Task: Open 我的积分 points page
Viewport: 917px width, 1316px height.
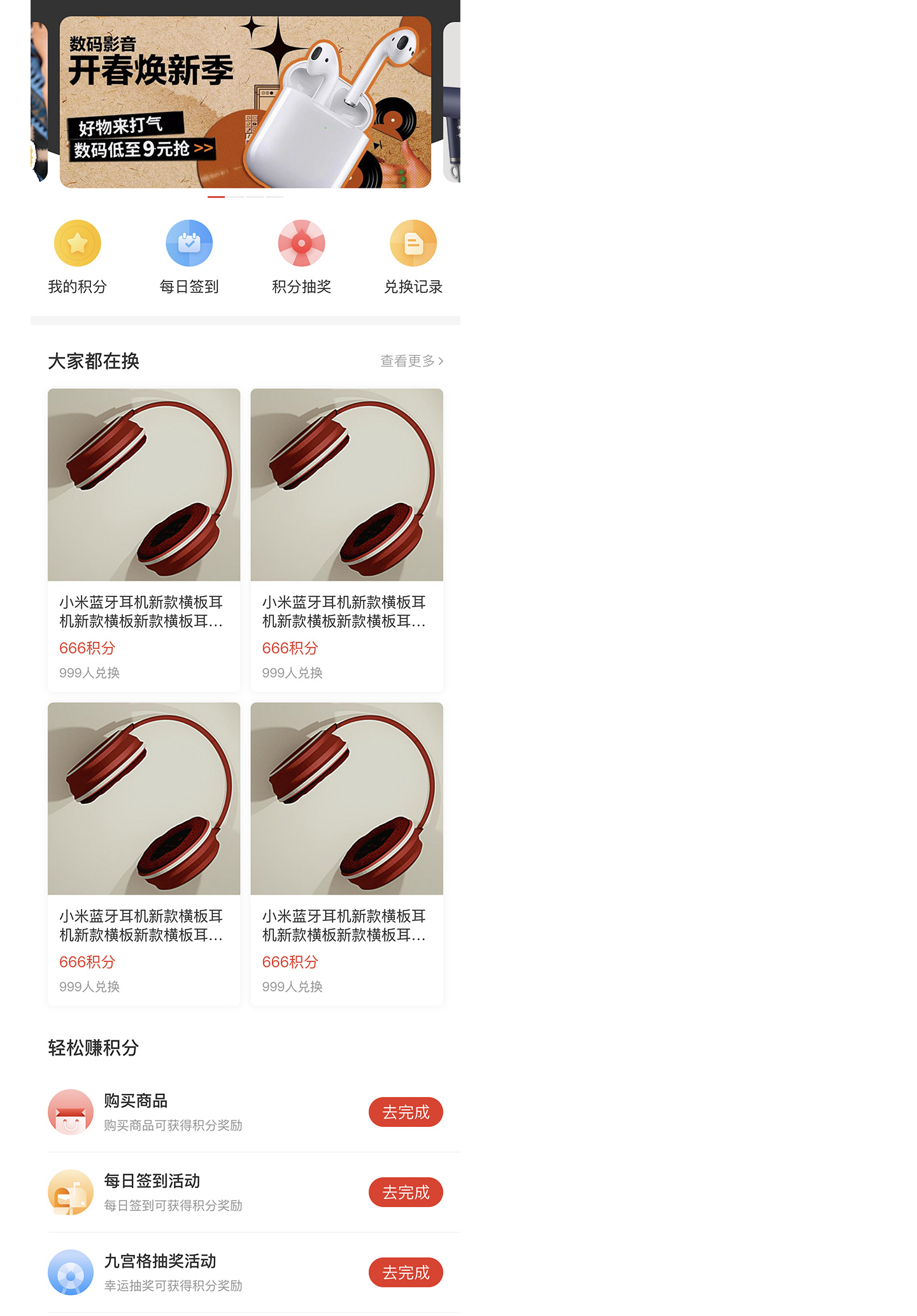Action: pos(77,256)
